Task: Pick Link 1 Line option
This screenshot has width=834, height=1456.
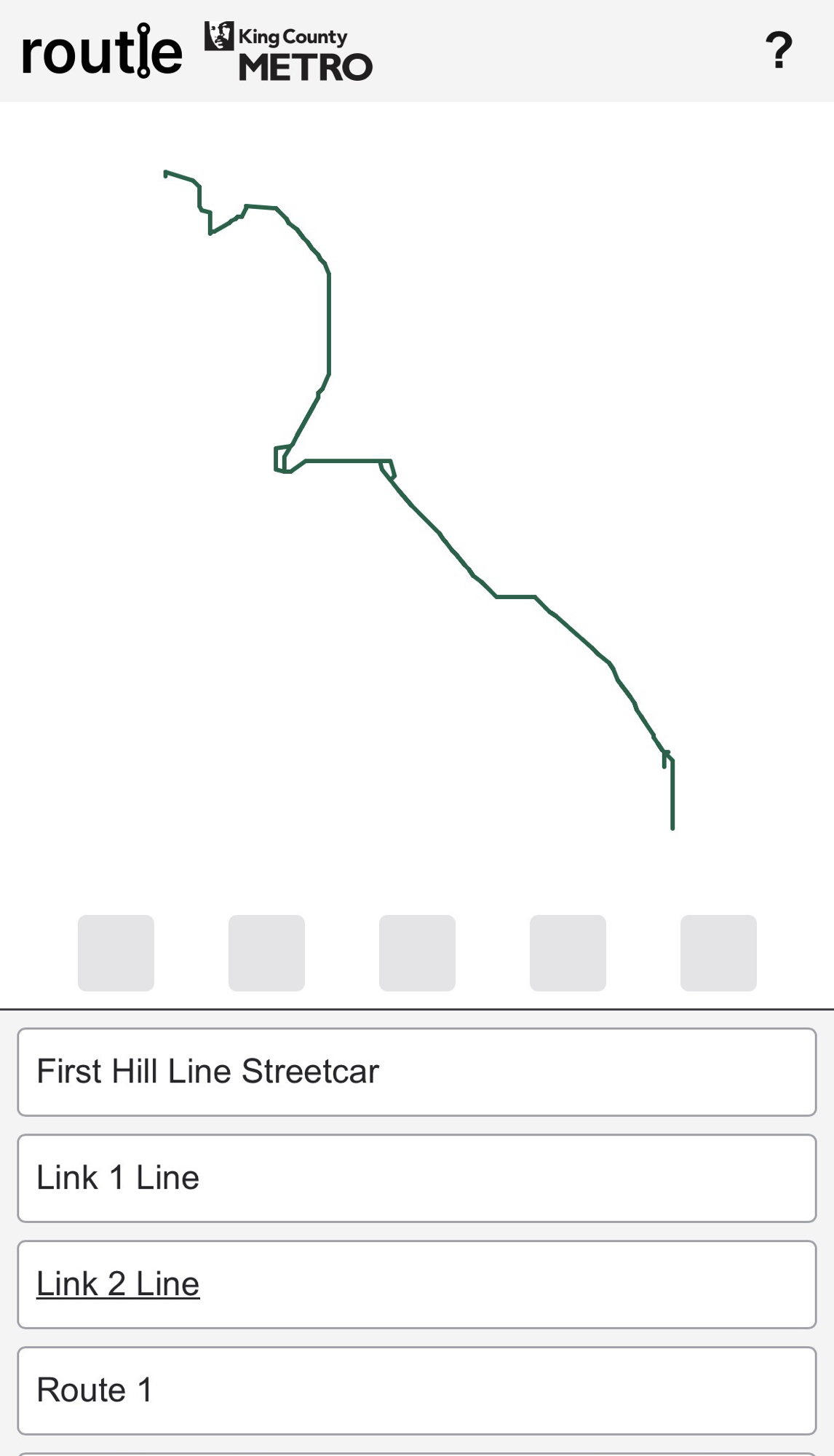Action: click(416, 1178)
